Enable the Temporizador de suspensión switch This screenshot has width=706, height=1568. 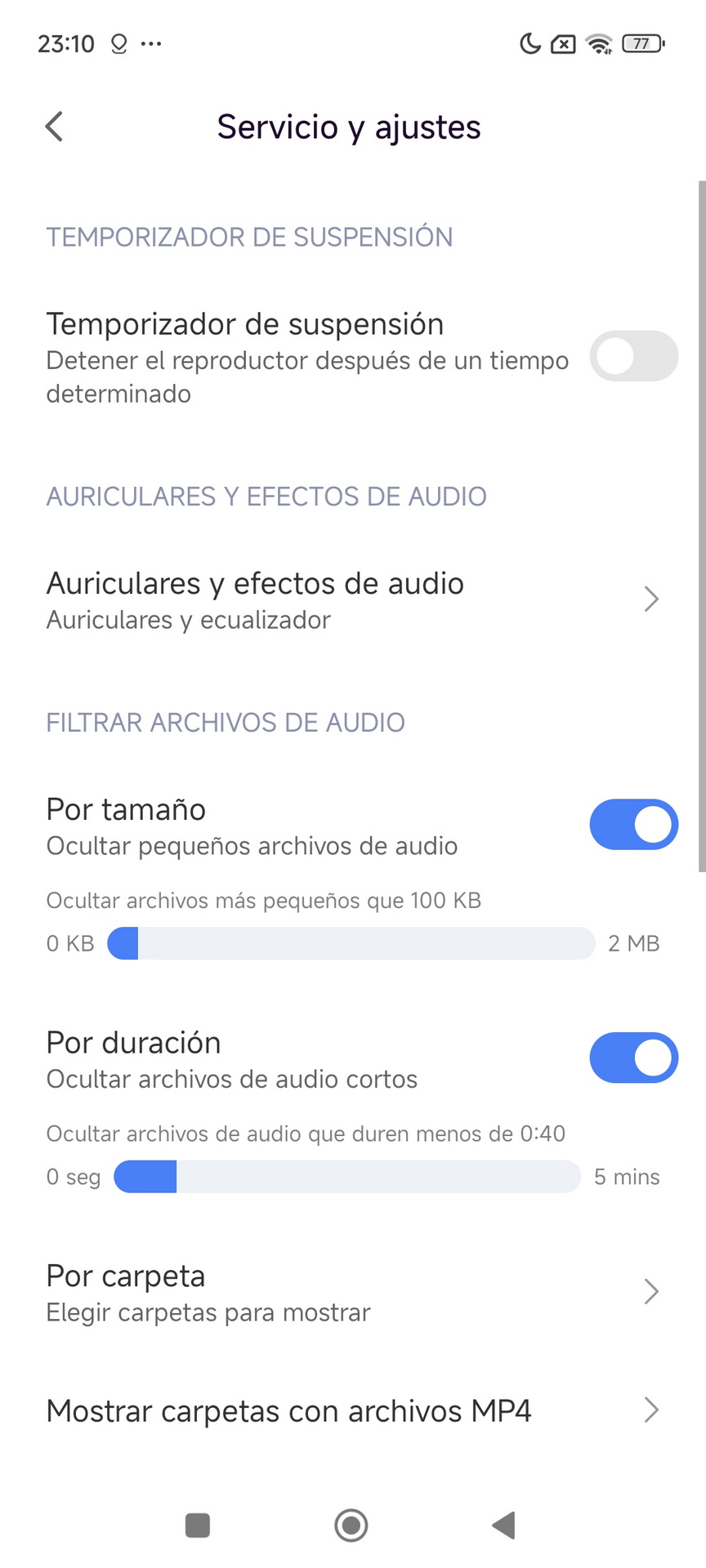(634, 356)
